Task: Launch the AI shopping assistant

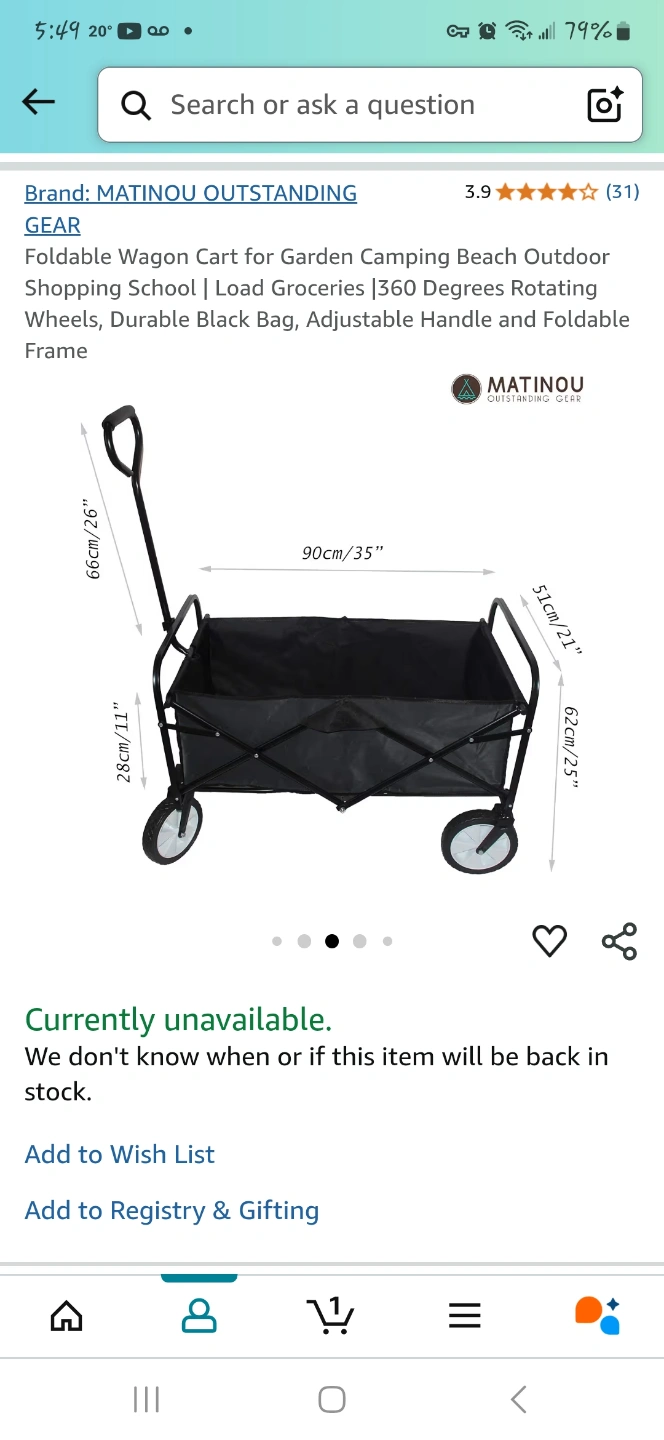Action: click(597, 1315)
